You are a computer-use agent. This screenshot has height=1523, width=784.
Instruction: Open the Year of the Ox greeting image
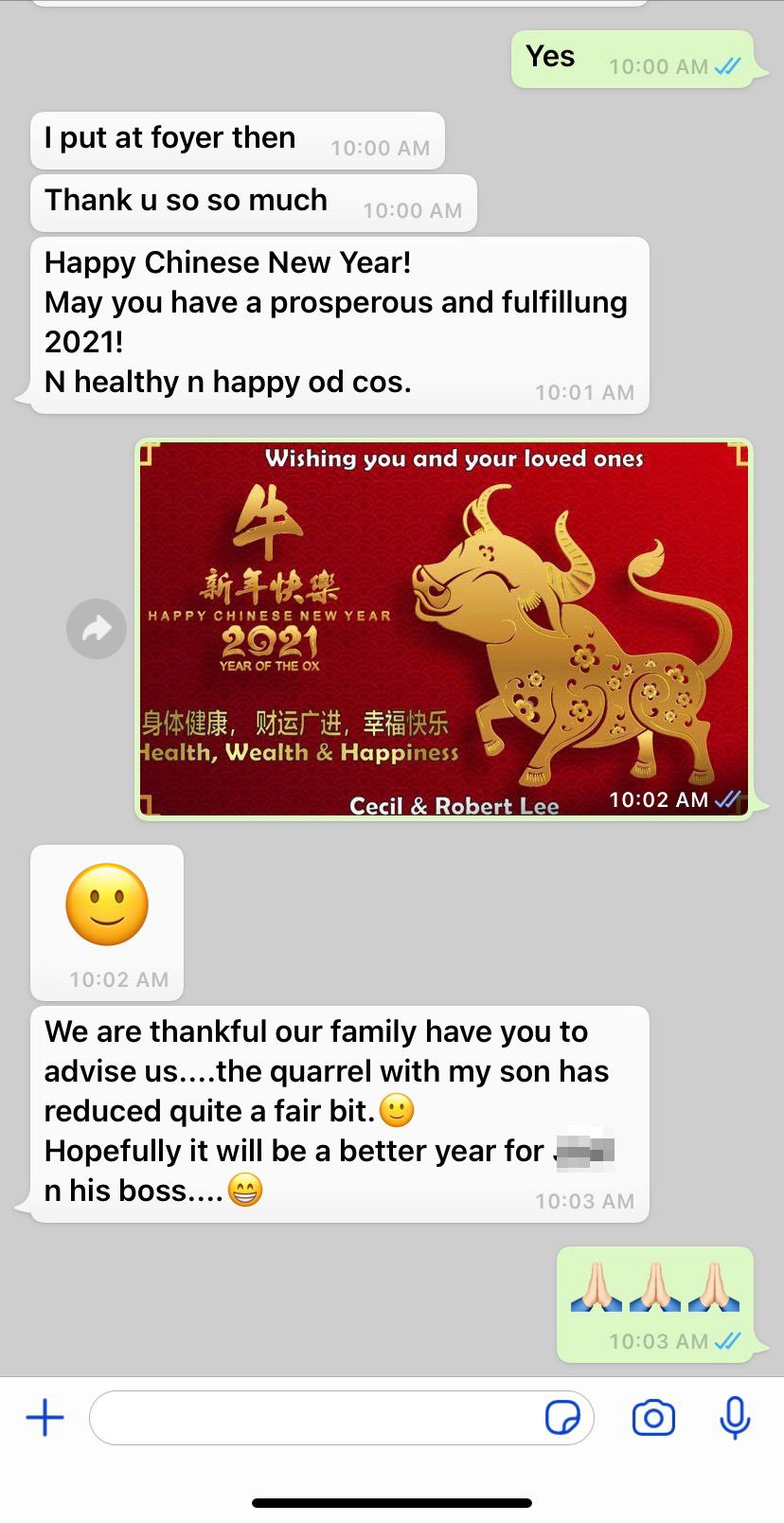pos(443,628)
